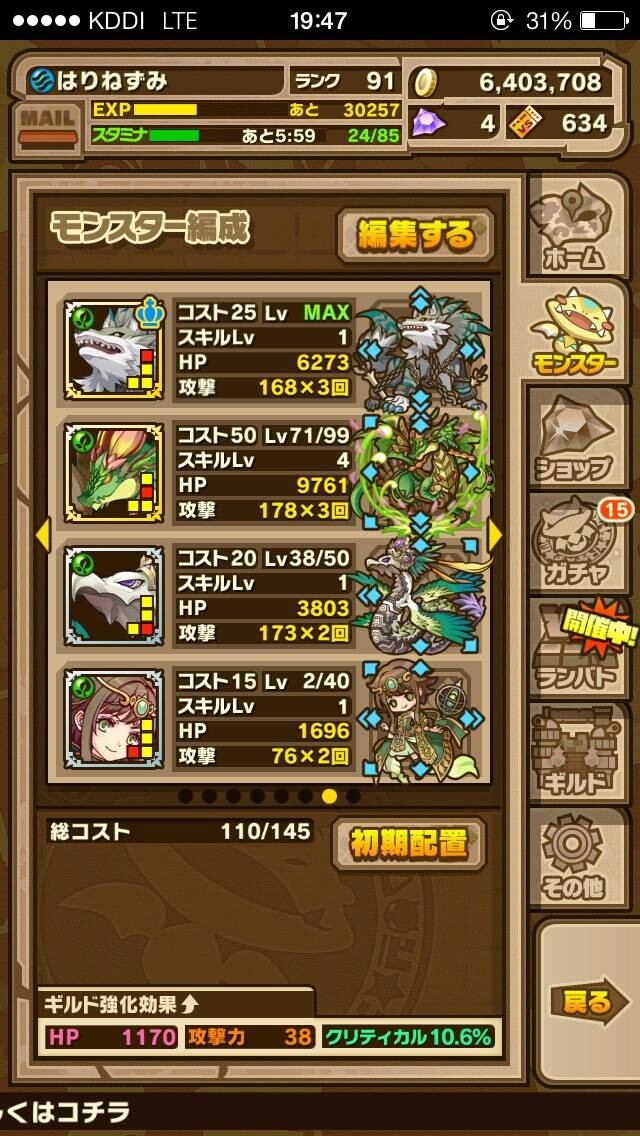Select the girl monster with cost 15

[113, 719]
